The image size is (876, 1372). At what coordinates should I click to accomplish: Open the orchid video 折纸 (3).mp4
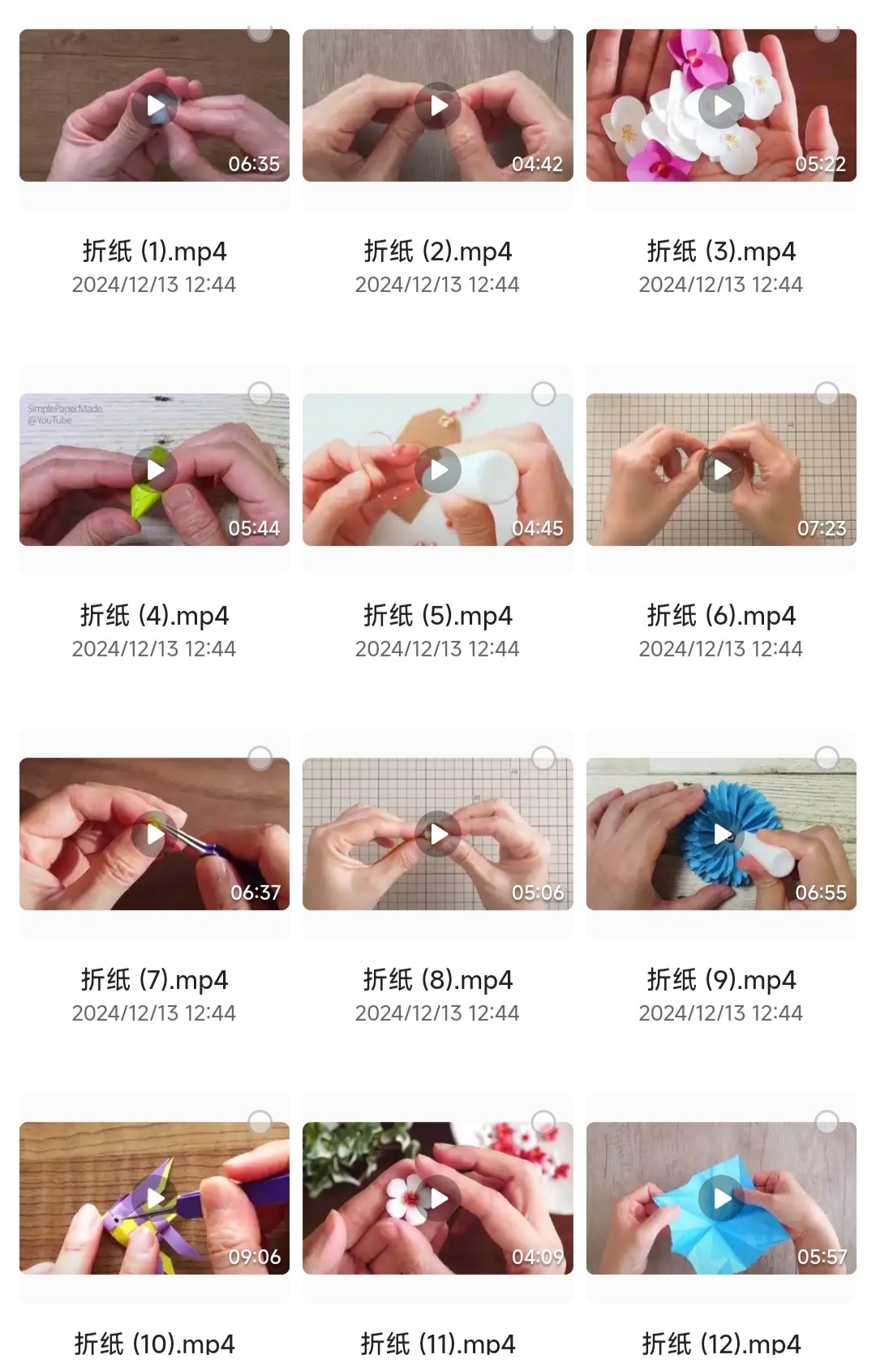721,105
